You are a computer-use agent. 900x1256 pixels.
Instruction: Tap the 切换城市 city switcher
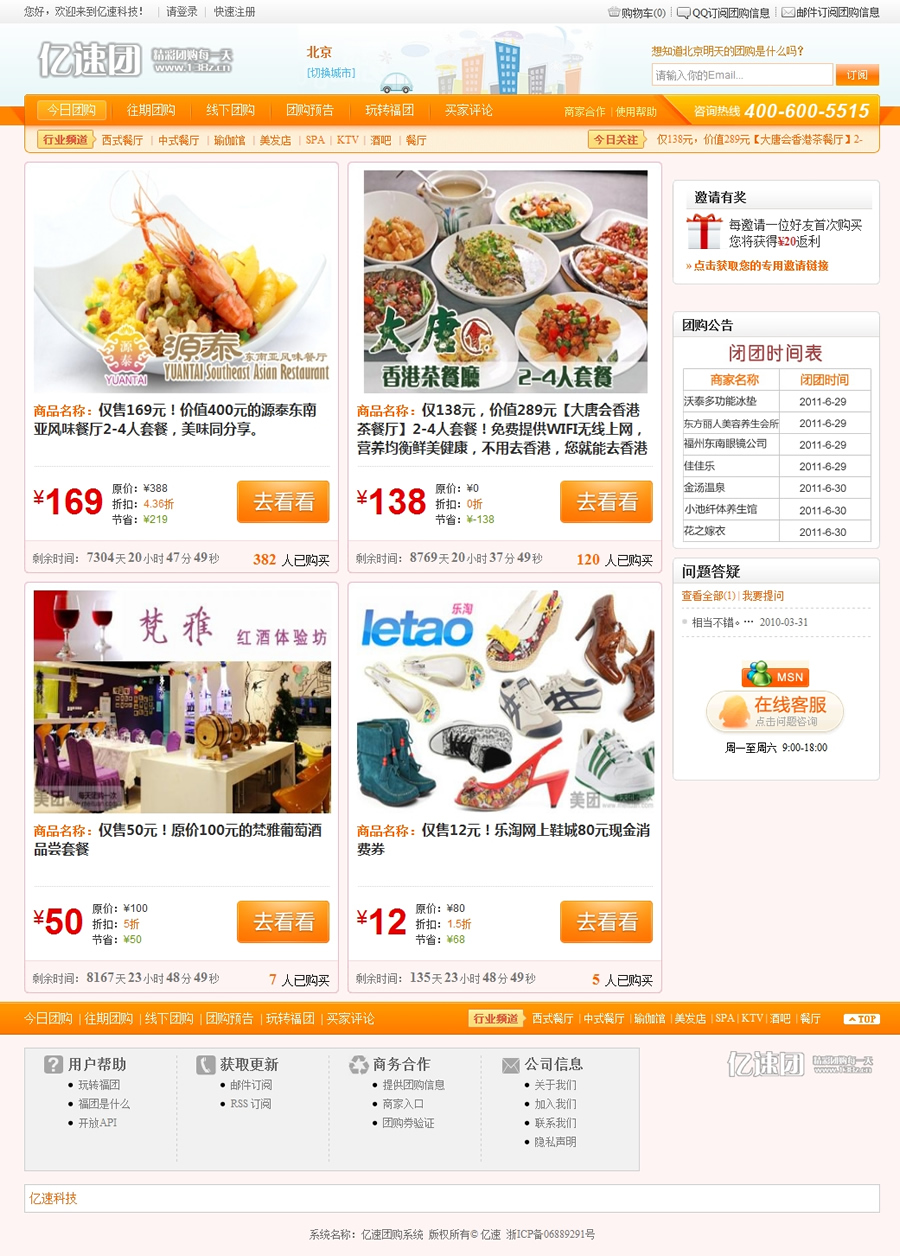331,73
